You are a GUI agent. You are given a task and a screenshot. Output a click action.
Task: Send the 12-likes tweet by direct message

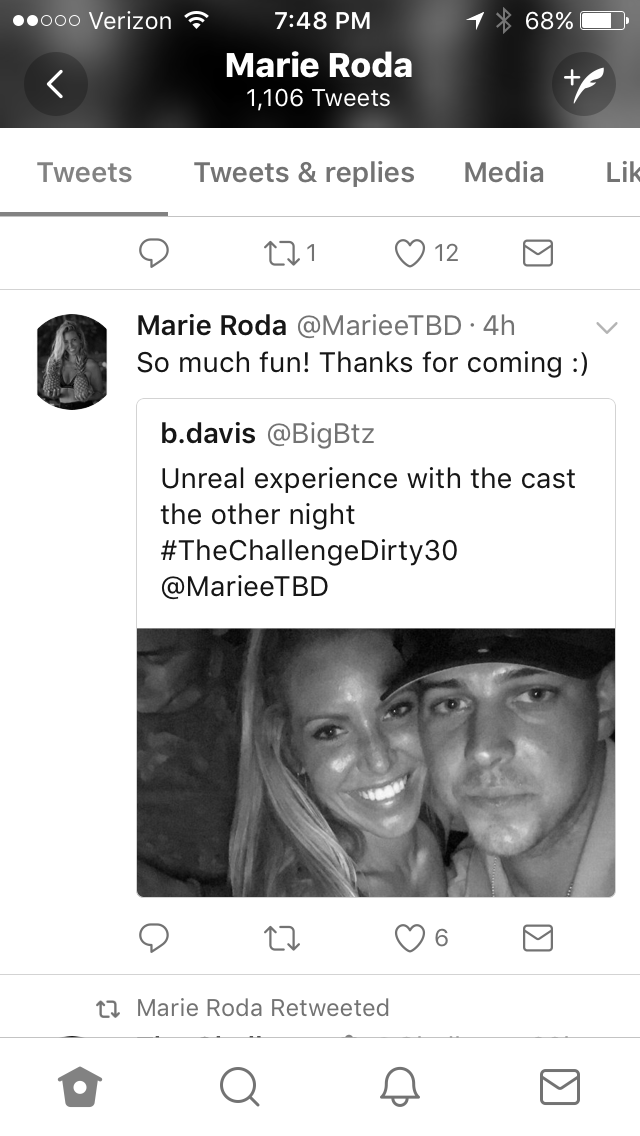pos(538,253)
